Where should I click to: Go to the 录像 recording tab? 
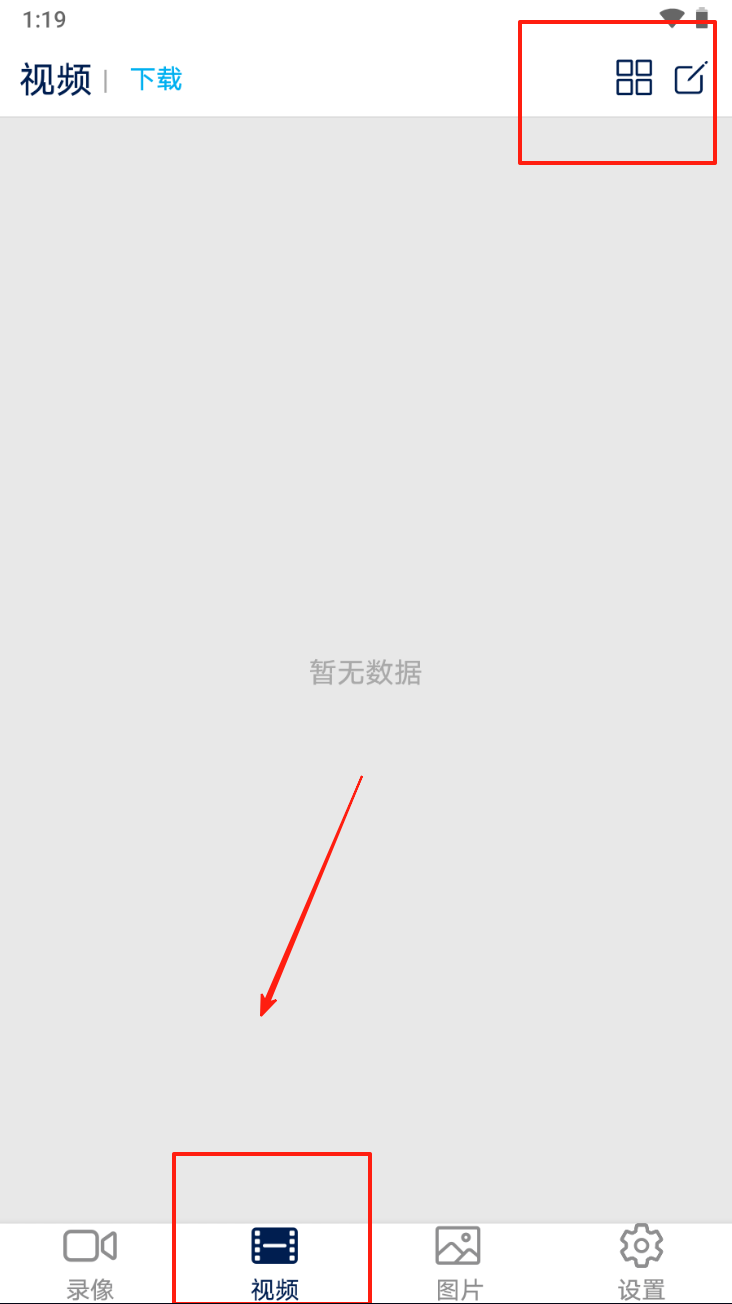[x=90, y=1263]
